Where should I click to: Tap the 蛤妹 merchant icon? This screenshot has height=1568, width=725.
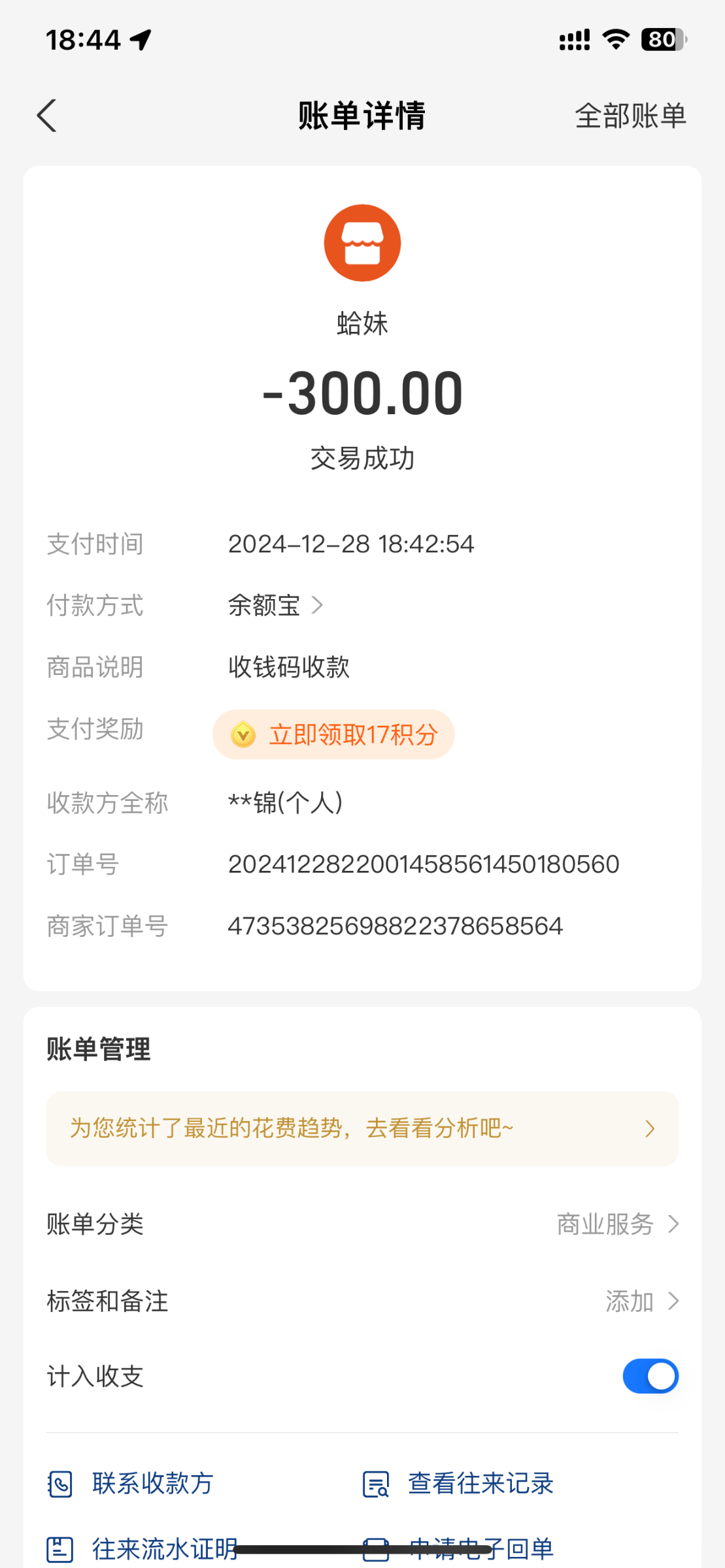click(x=362, y=243)
